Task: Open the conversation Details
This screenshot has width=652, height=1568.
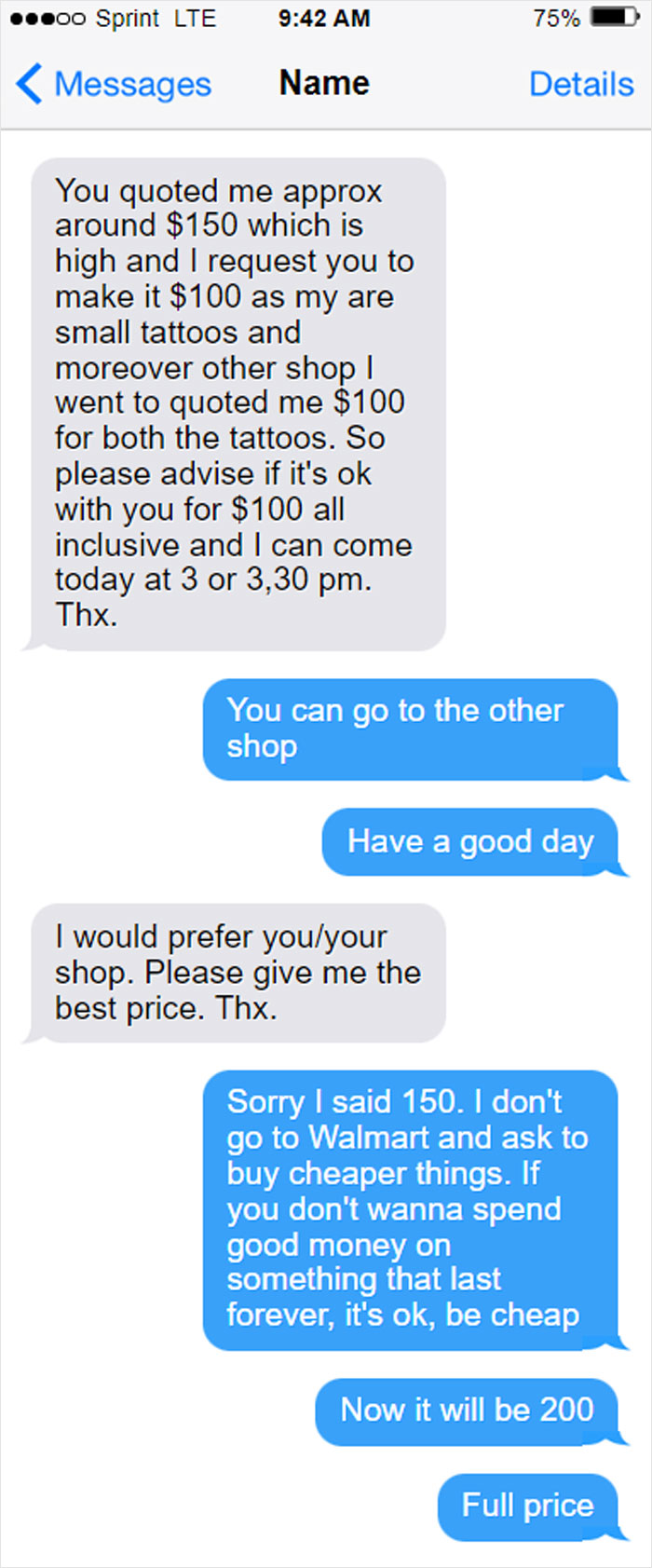Action: 580,85
